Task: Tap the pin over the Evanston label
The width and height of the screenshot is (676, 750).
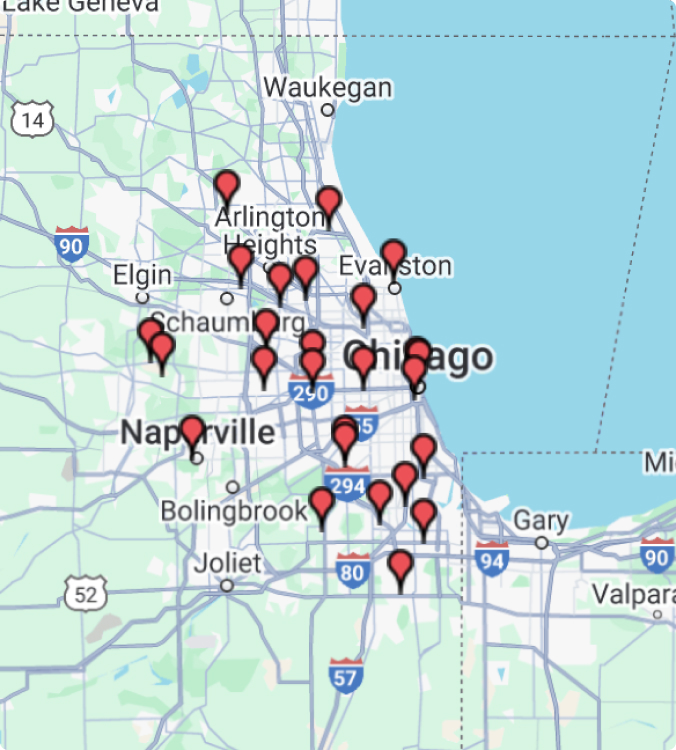Action: pos(393,255)
